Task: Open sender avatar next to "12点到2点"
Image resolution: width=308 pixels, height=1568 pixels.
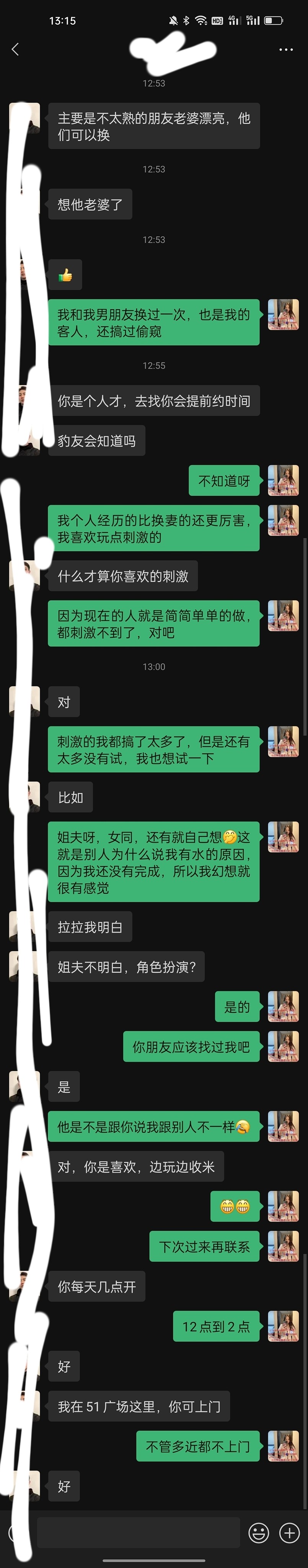Action: [x=283, y=1326]
